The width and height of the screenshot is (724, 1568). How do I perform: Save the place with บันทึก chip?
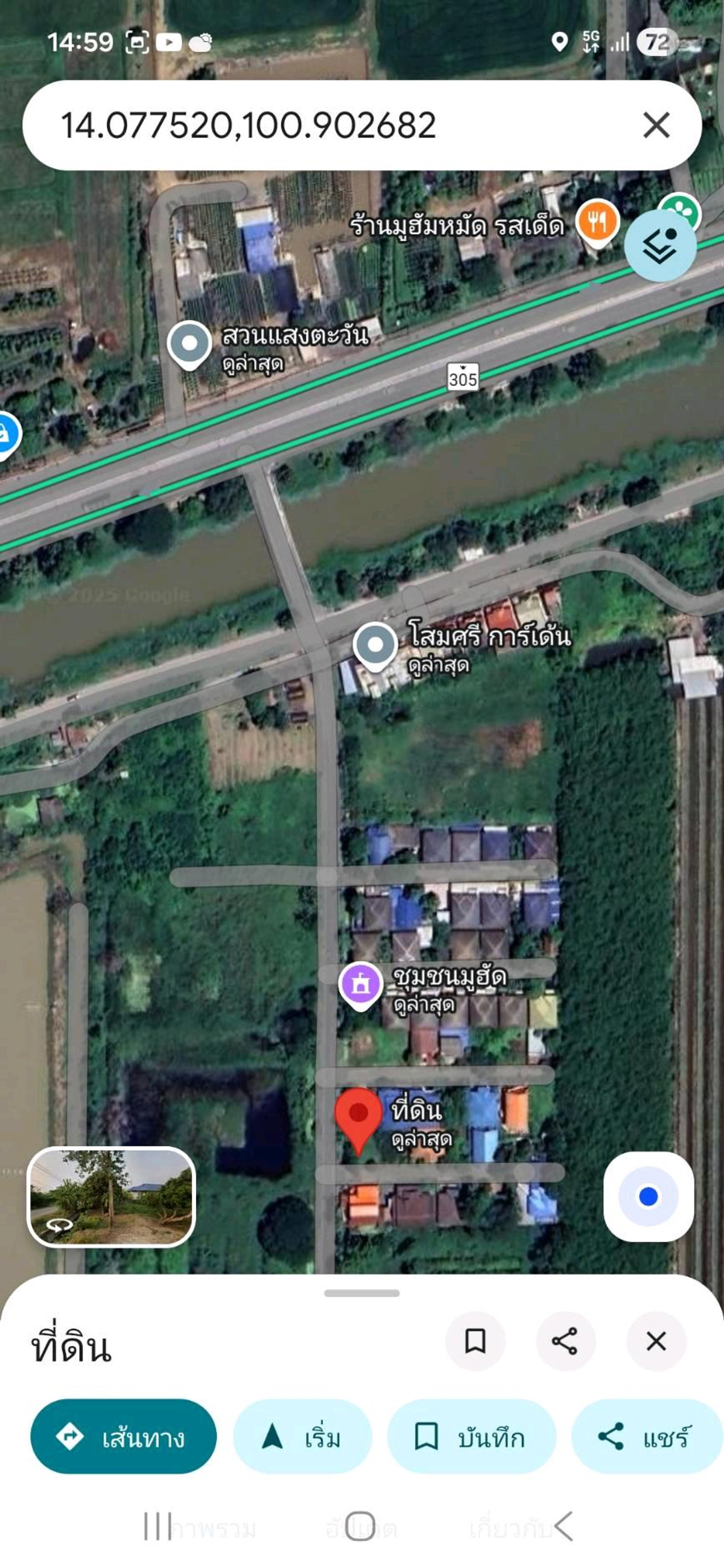[471, 1437]
